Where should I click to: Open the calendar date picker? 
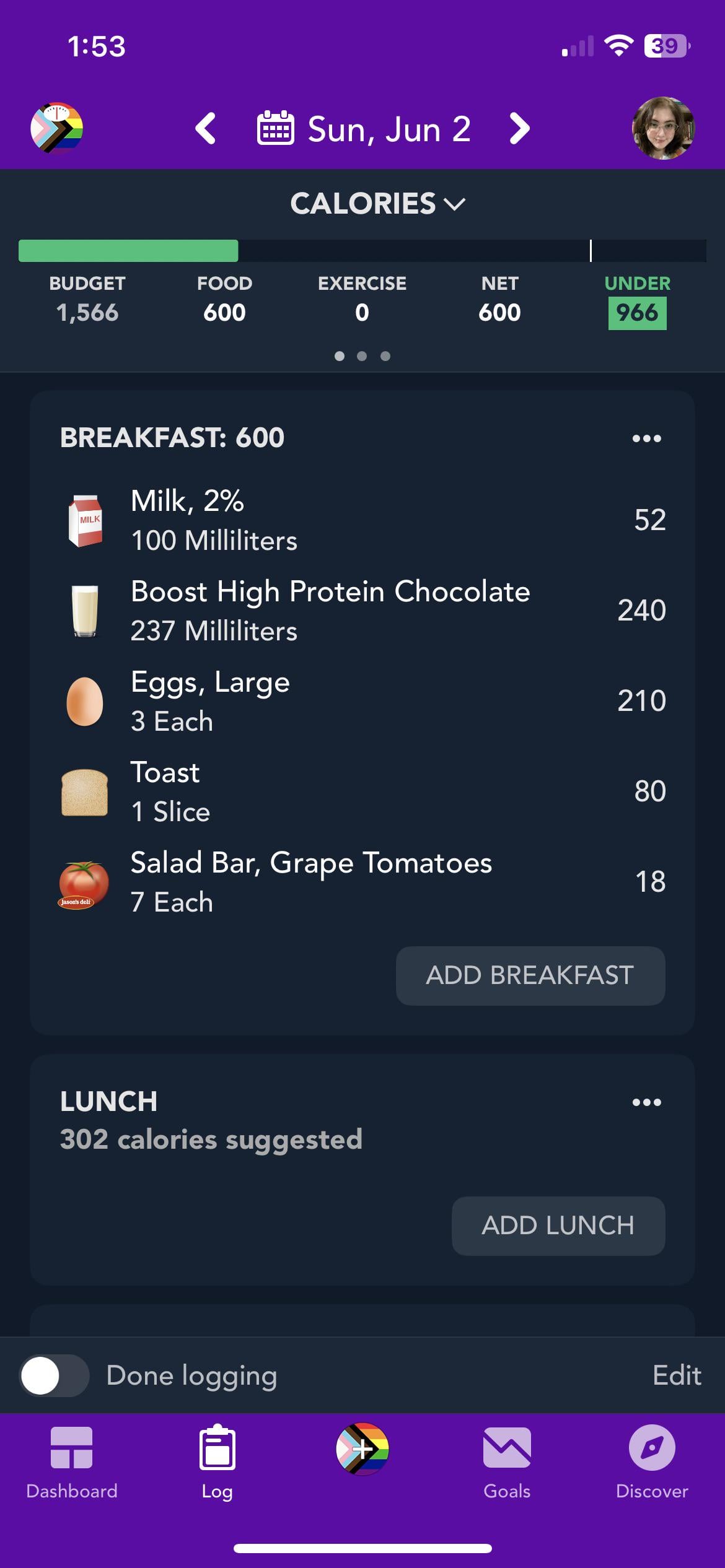(x=364, y=129)
